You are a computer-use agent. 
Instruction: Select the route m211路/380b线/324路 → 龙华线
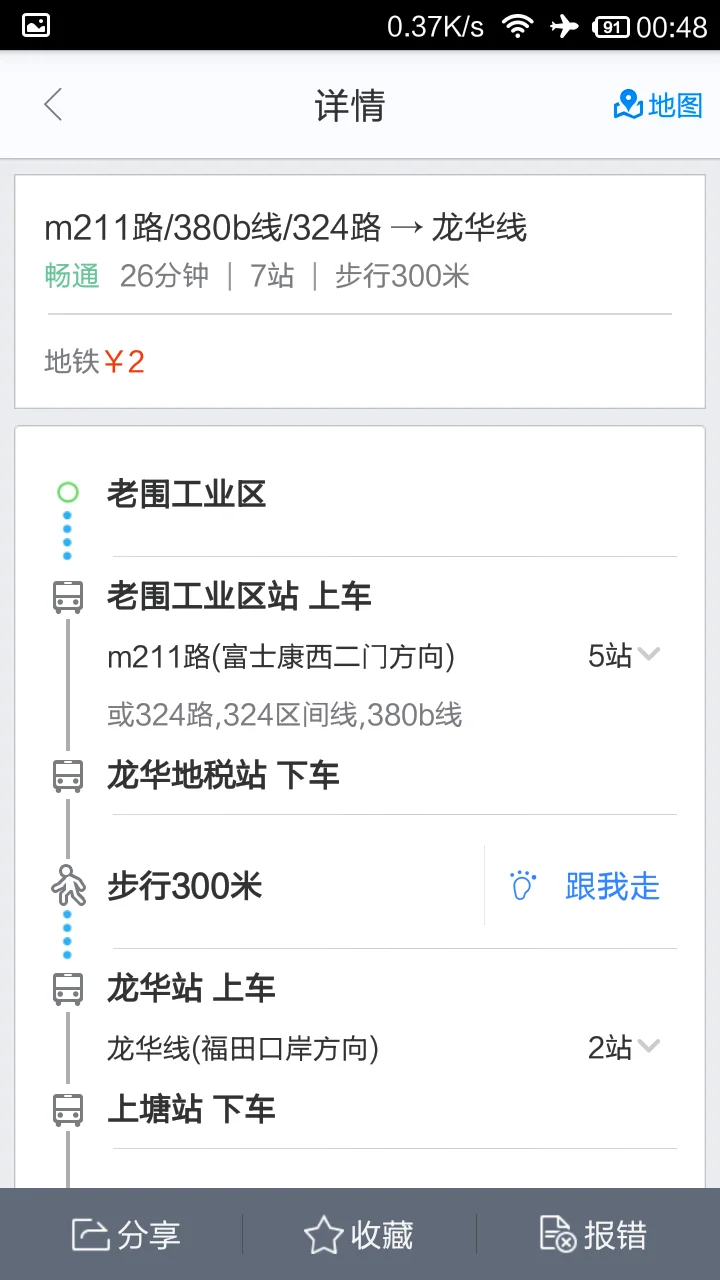tap(288, 227)
